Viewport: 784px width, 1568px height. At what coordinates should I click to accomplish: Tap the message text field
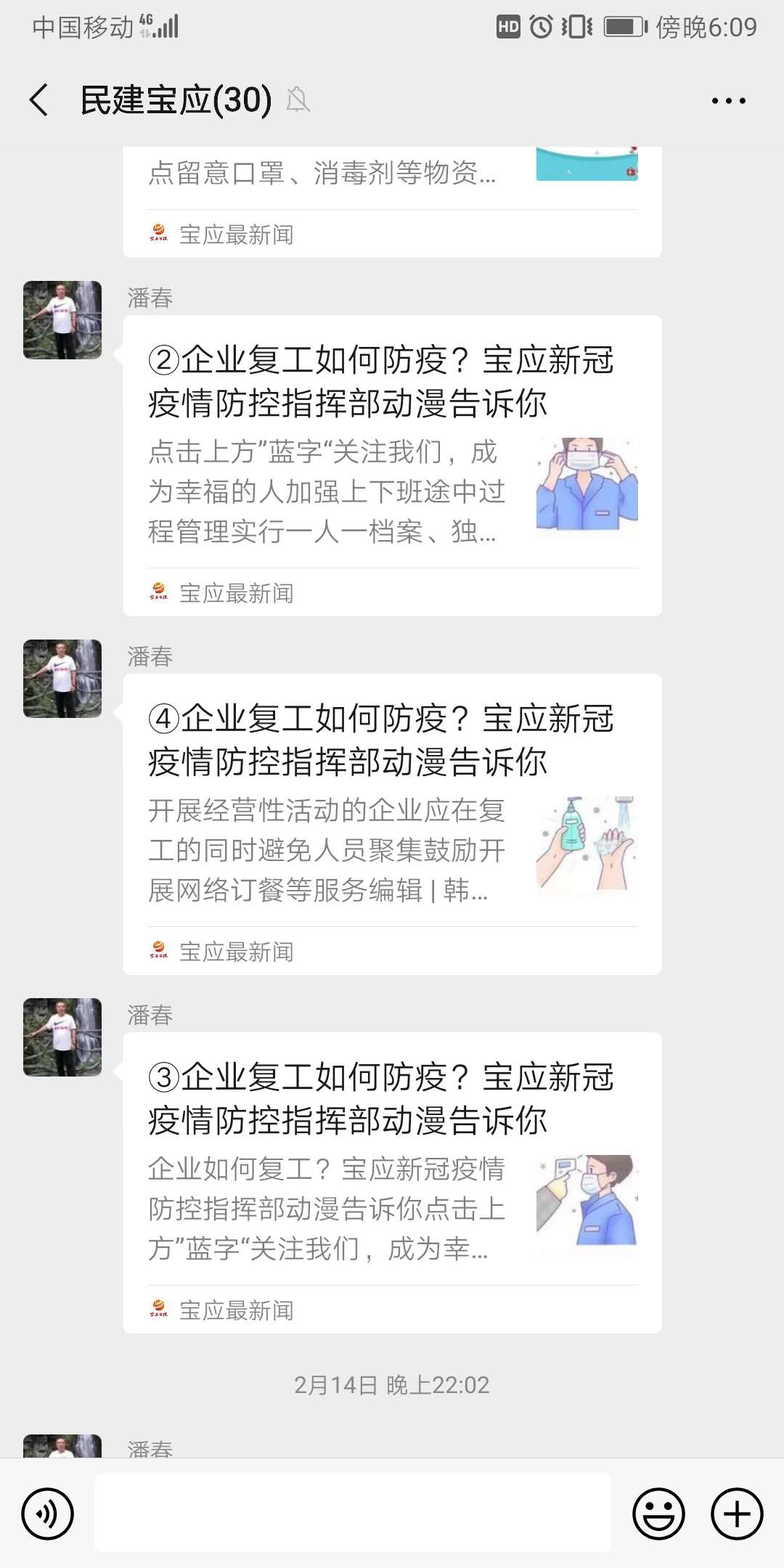tap(353, 1513)
